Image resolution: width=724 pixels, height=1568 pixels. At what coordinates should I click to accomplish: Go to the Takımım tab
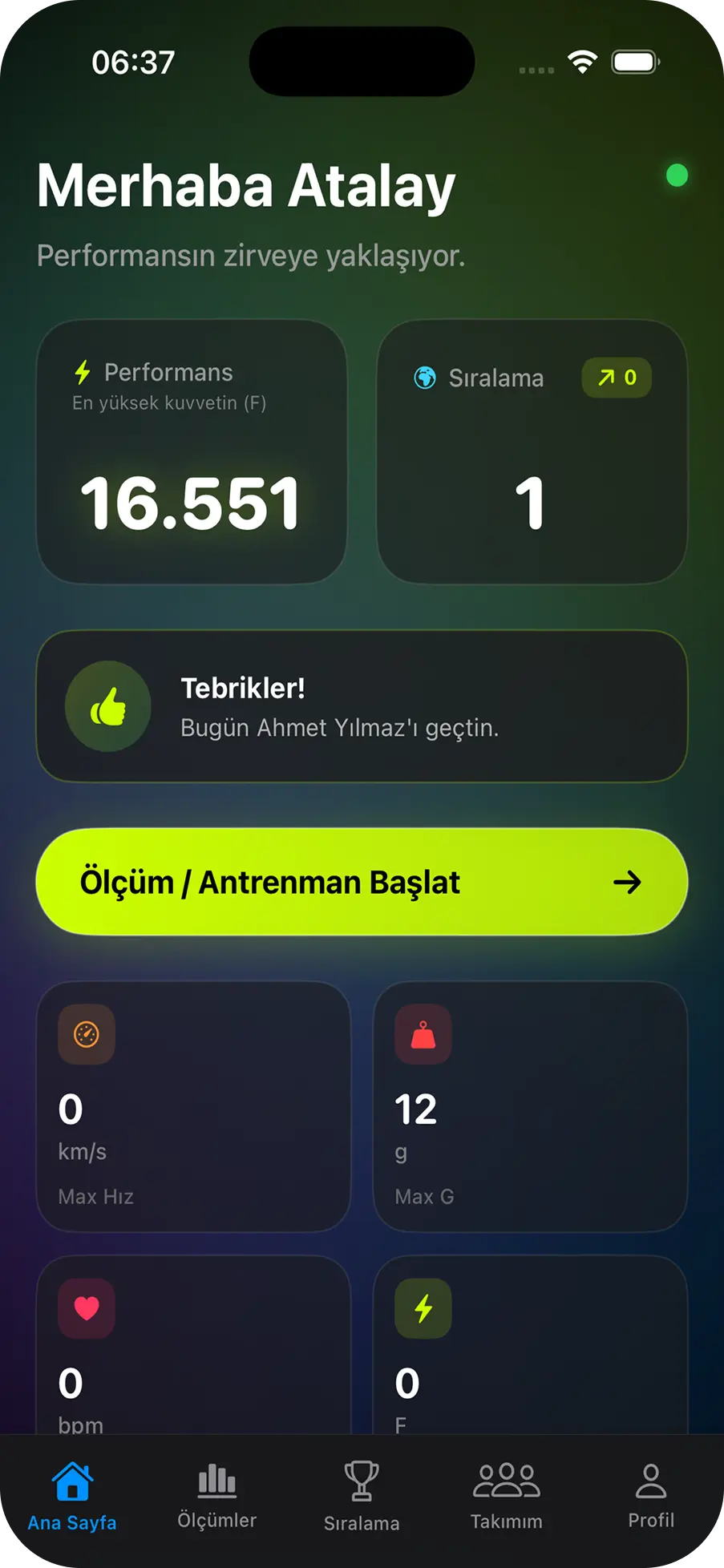(x=506, y=1496)
